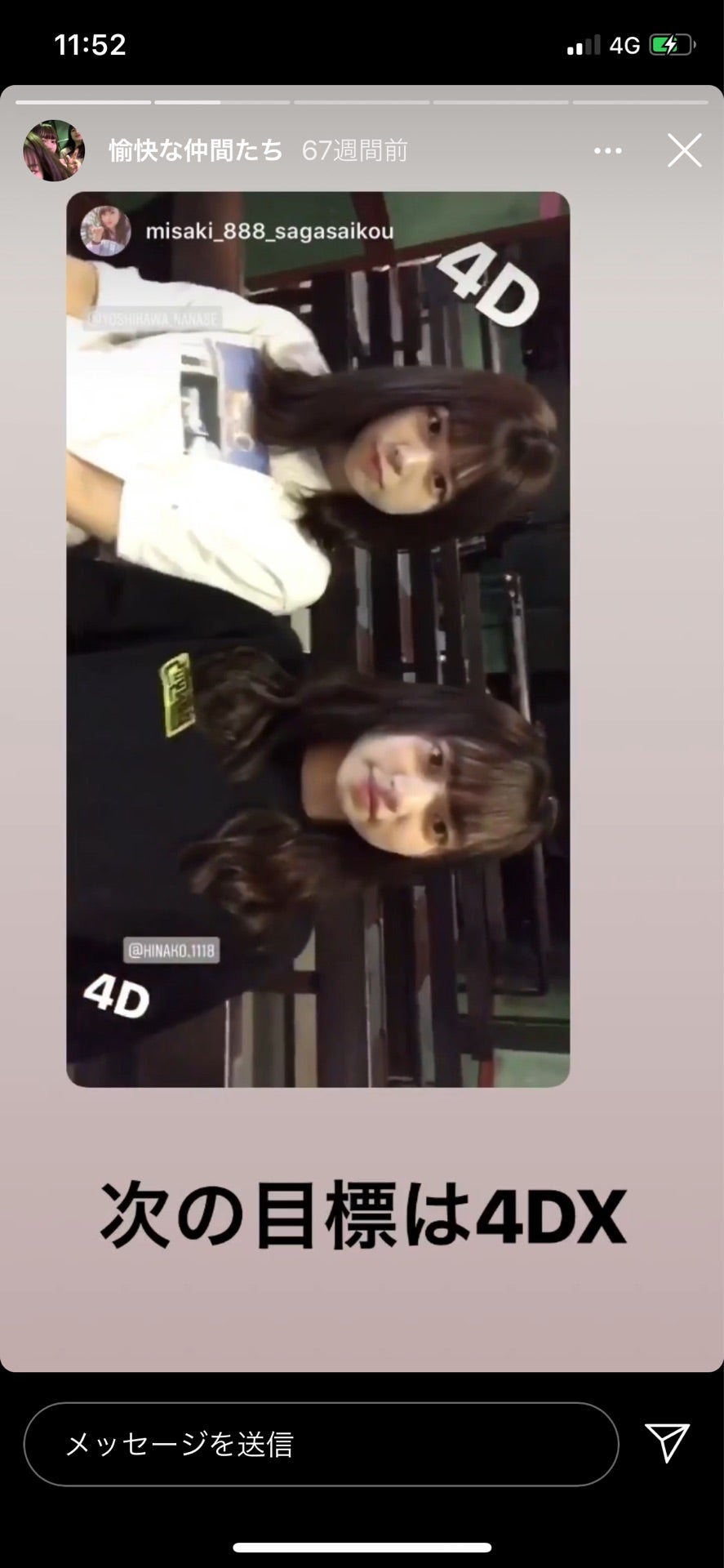The image size is (724, 1568).
Task: Open the three-dot story options menu
Action: pos(607,151)
